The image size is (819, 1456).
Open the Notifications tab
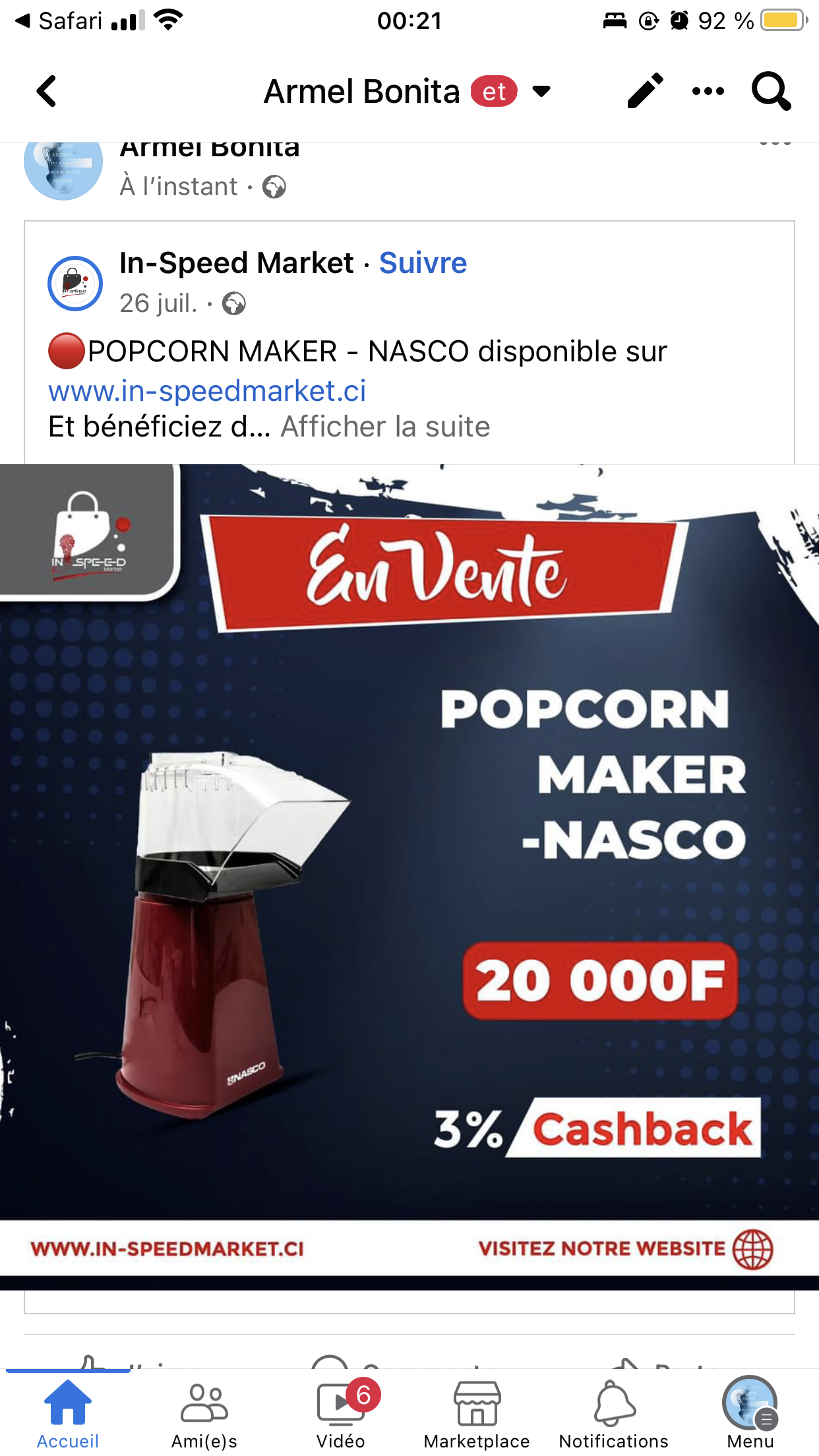614,1412
